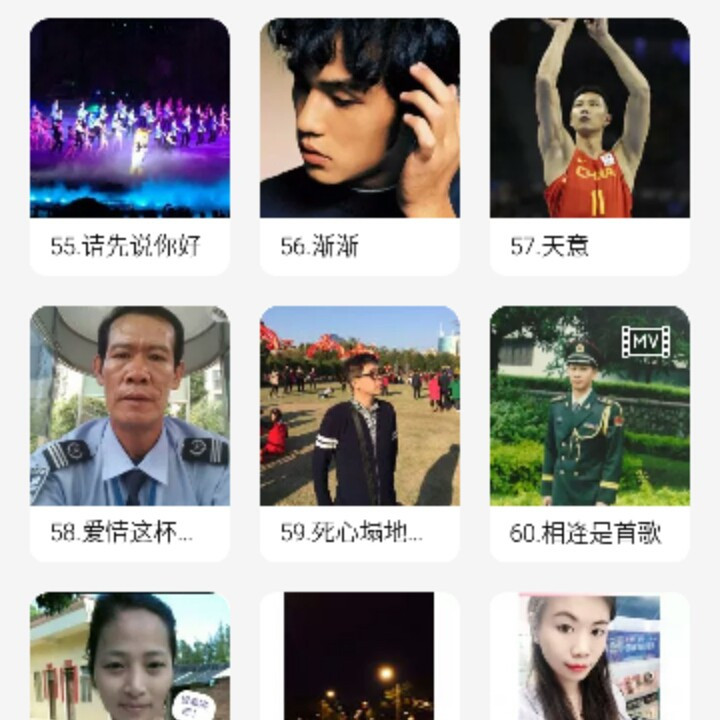Open the card with the night street lights
Screen dimensions: 720x720
point(360,656)
